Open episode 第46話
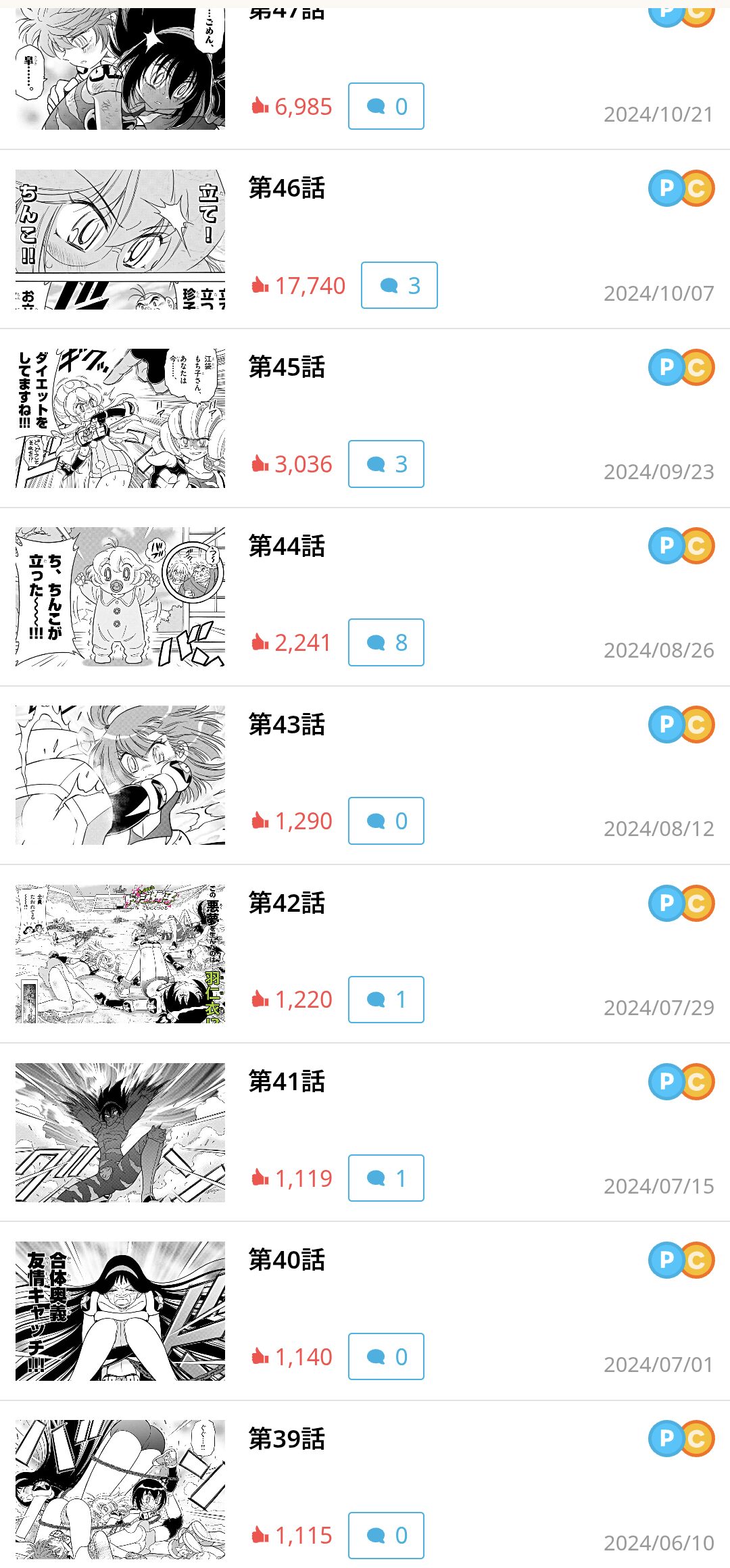 [x=287, y=189]
